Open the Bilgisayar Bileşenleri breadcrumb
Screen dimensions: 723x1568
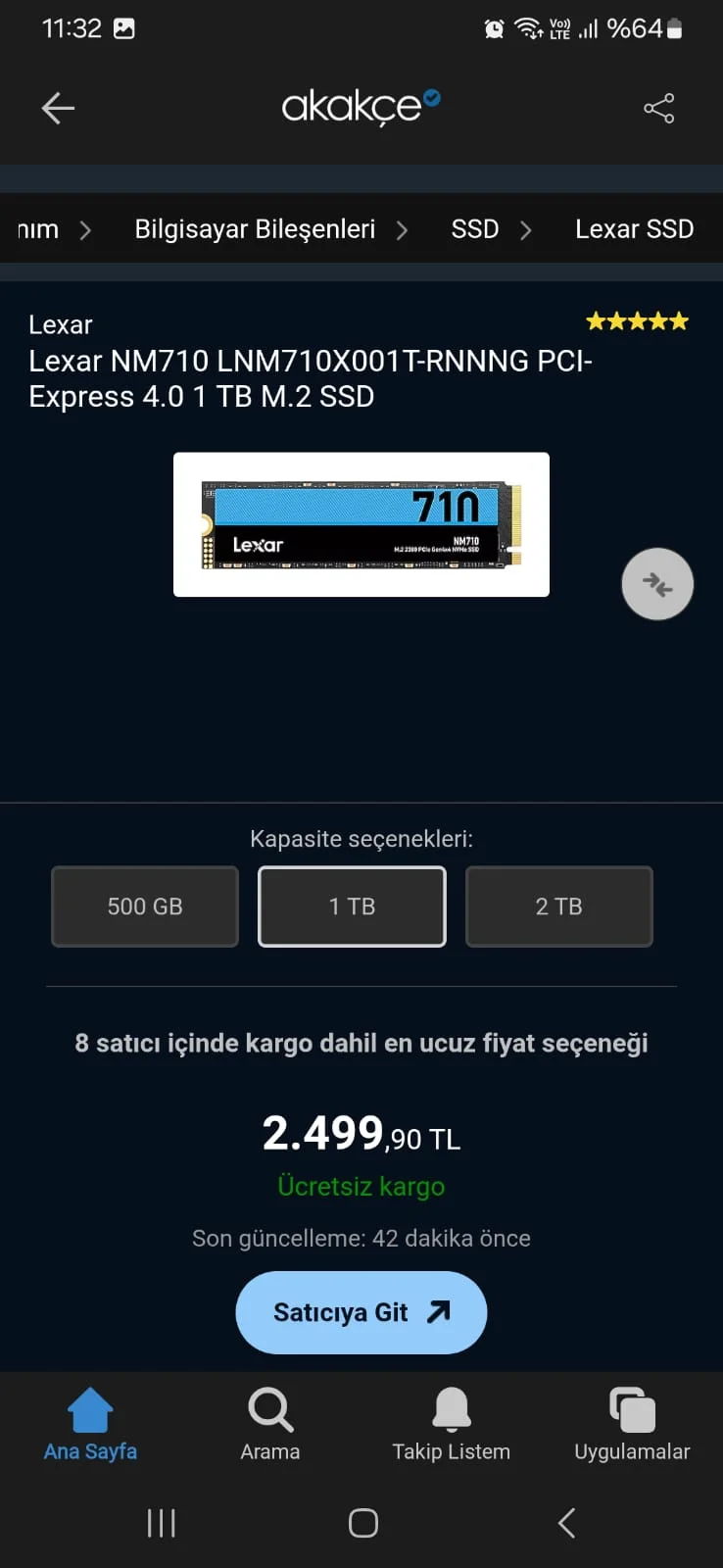(255, 229)
